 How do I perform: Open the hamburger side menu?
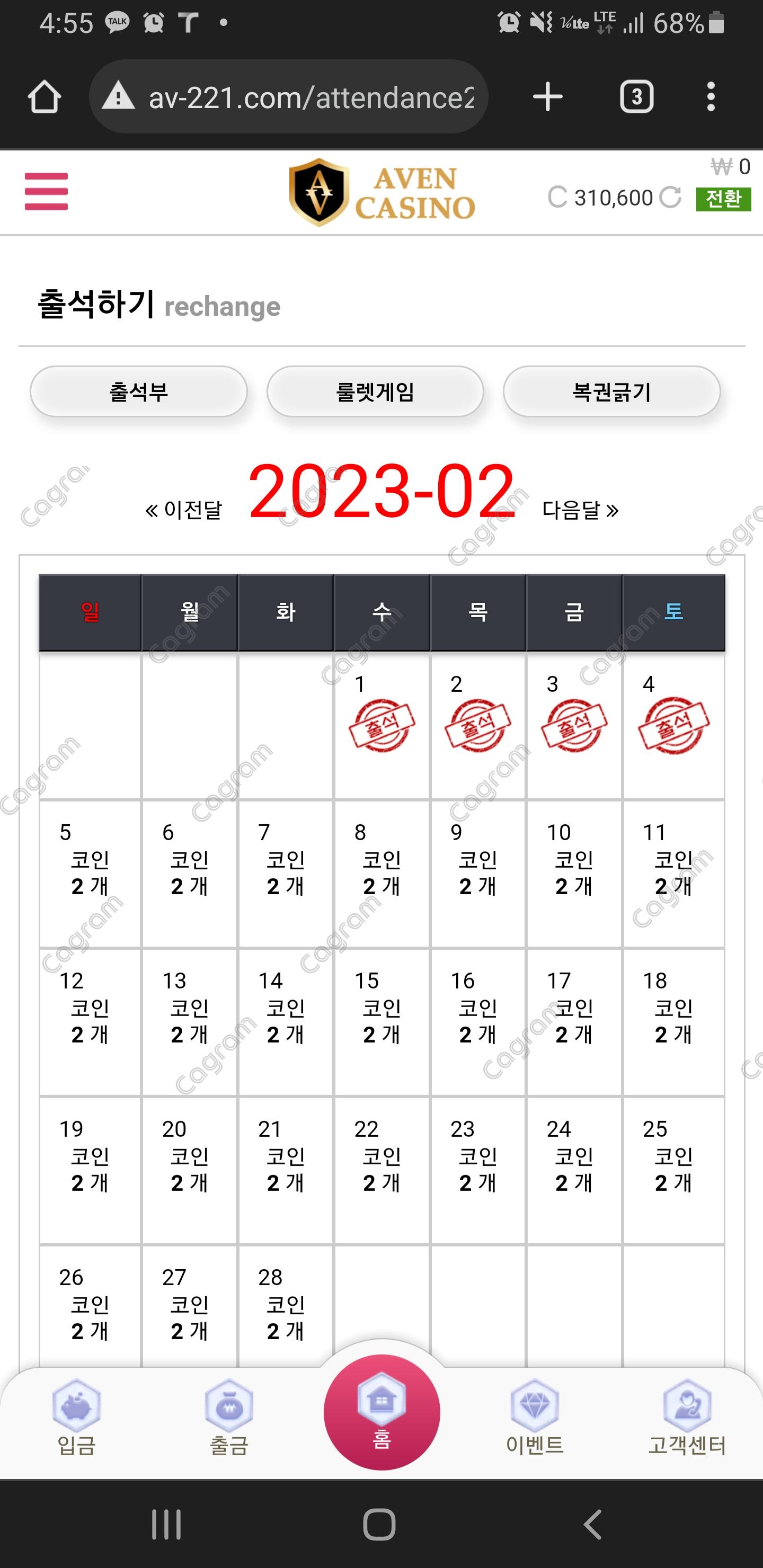click(46, 191)
